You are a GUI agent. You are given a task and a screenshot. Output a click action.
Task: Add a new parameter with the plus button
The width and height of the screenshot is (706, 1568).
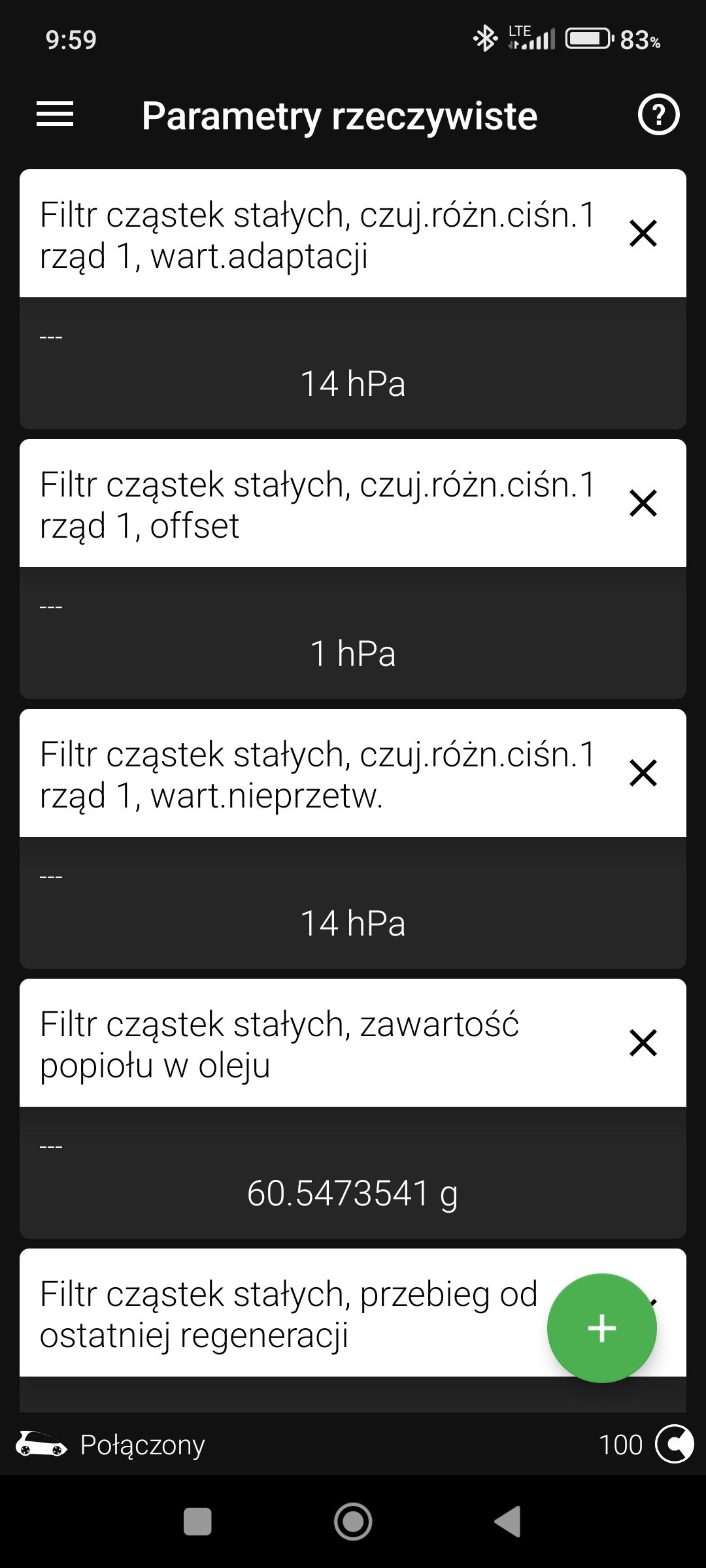click(601, 1328)
